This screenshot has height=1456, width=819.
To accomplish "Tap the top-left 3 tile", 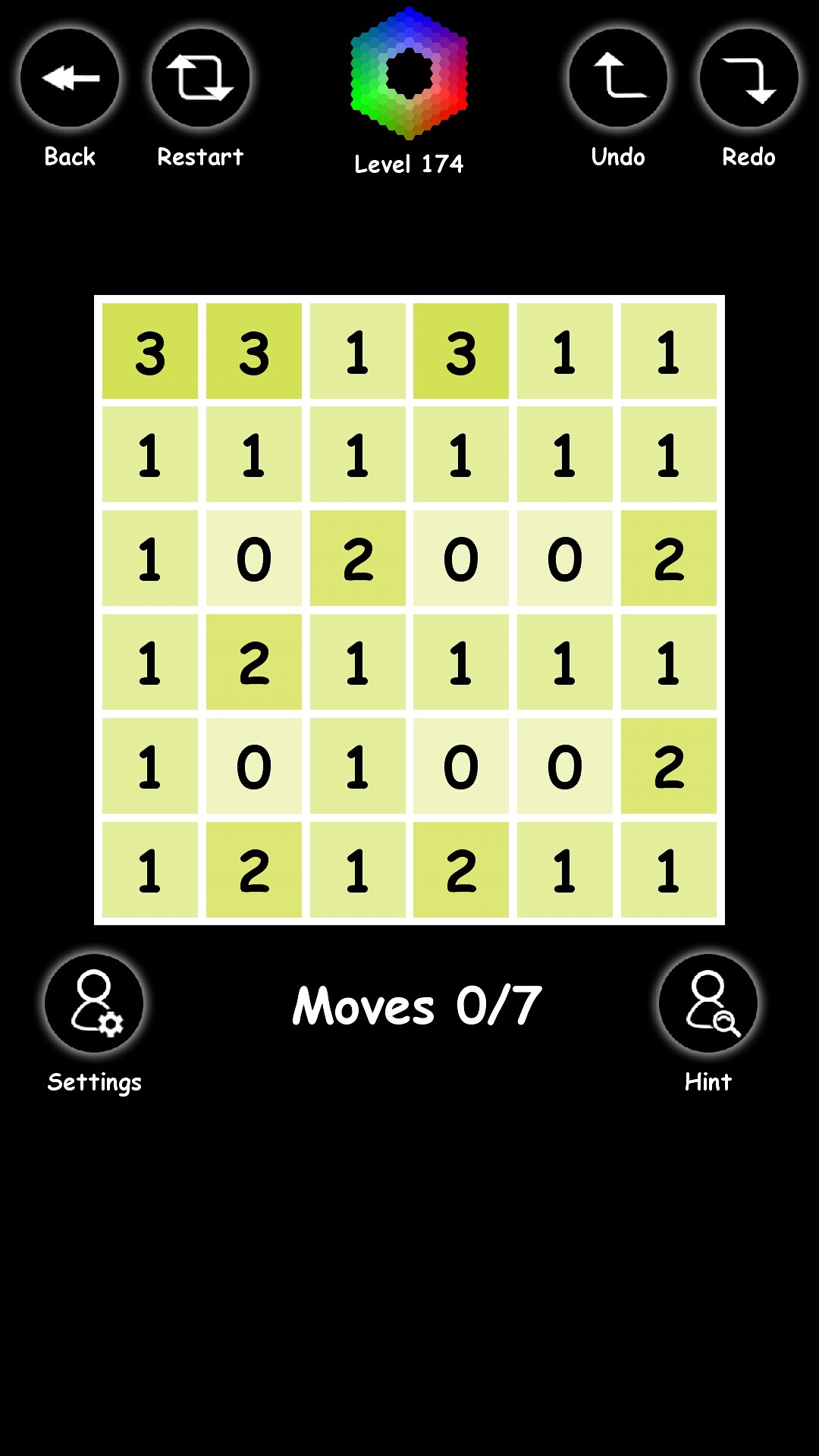I will 150,351.
